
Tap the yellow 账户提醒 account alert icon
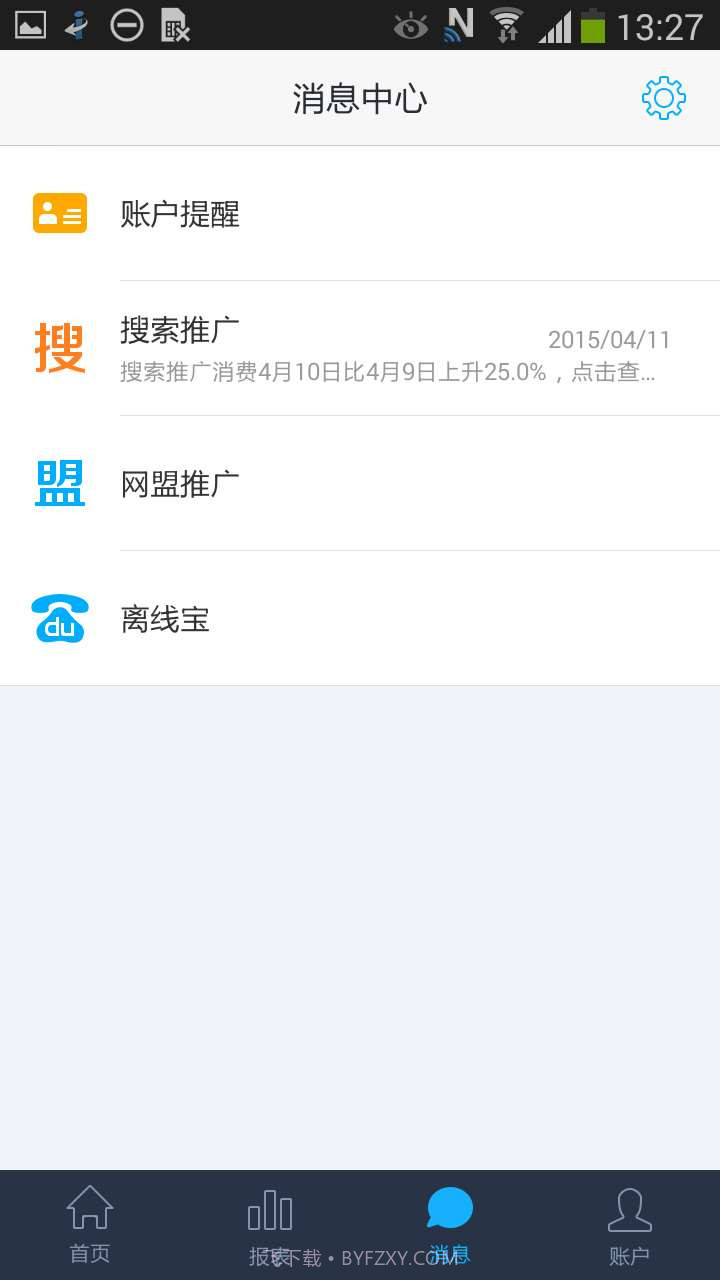click(59, 212)
